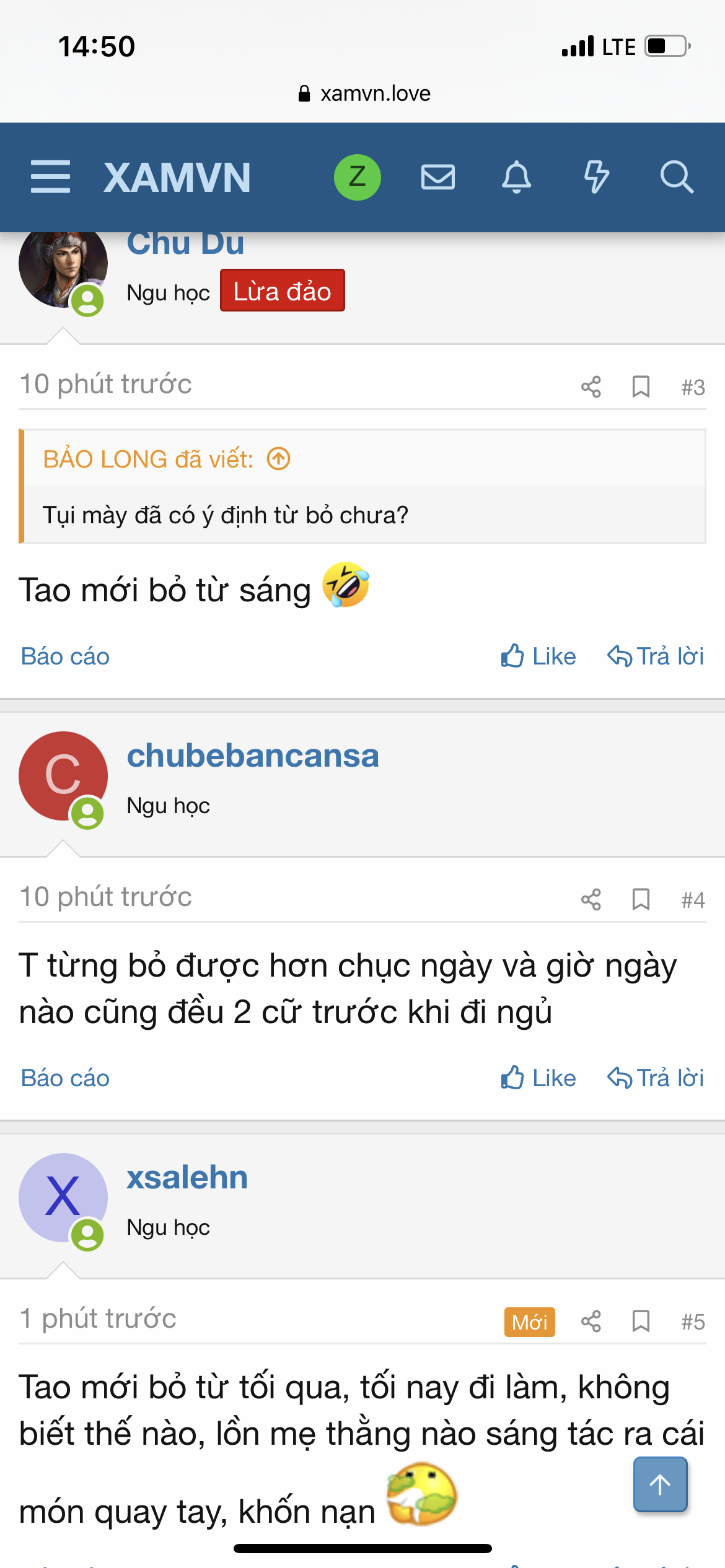Like chubebancansa's post

coord(538,1078)
